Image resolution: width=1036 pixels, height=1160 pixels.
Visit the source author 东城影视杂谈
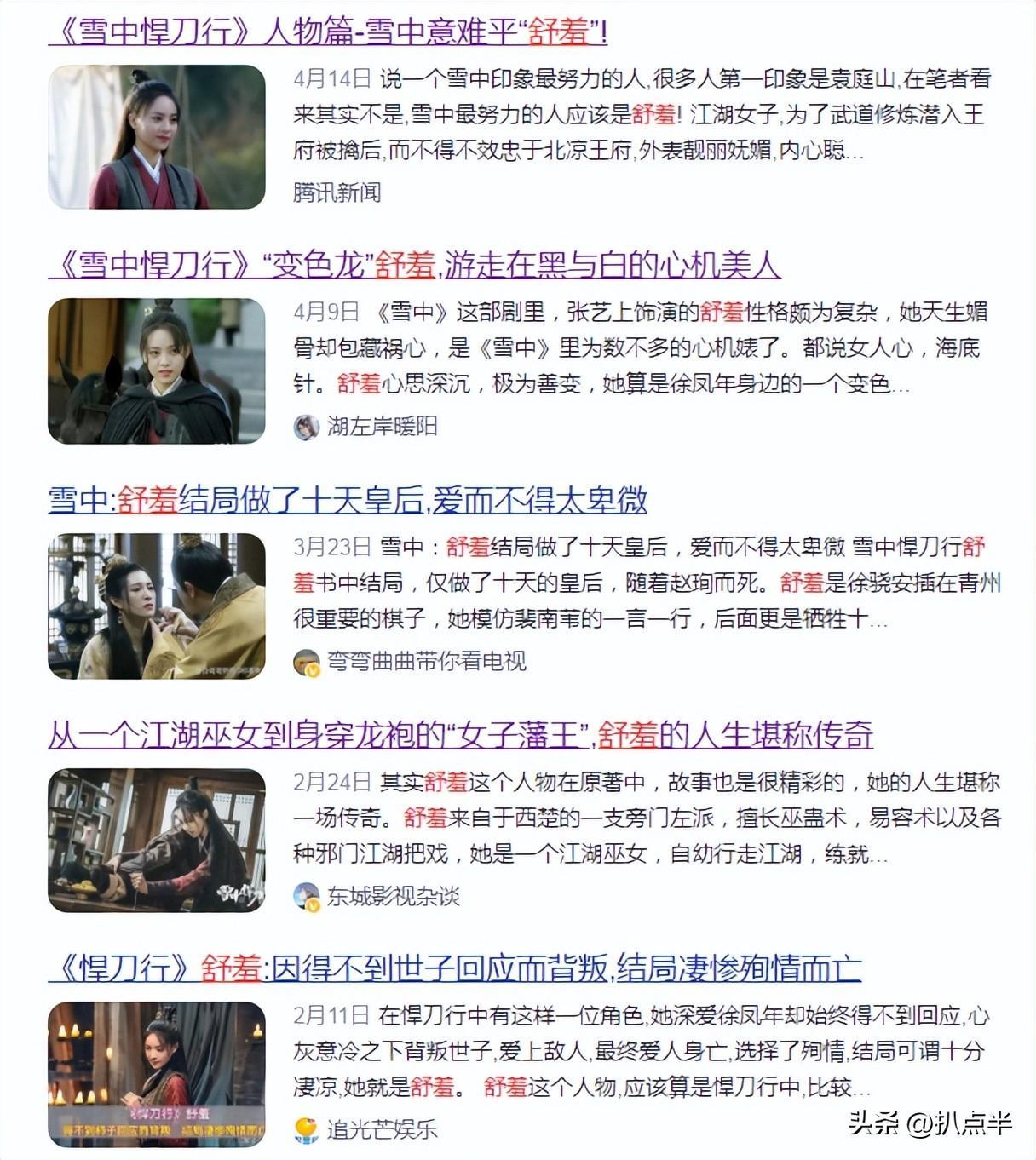[x=393, y=895]
